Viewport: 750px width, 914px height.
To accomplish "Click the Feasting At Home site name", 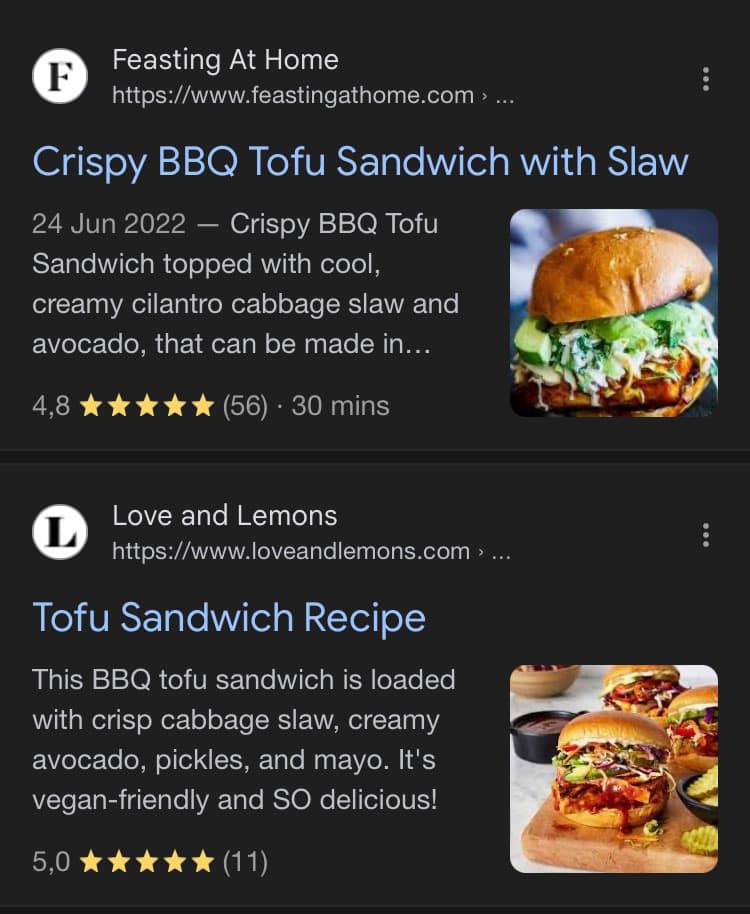I will coord(225,59).
